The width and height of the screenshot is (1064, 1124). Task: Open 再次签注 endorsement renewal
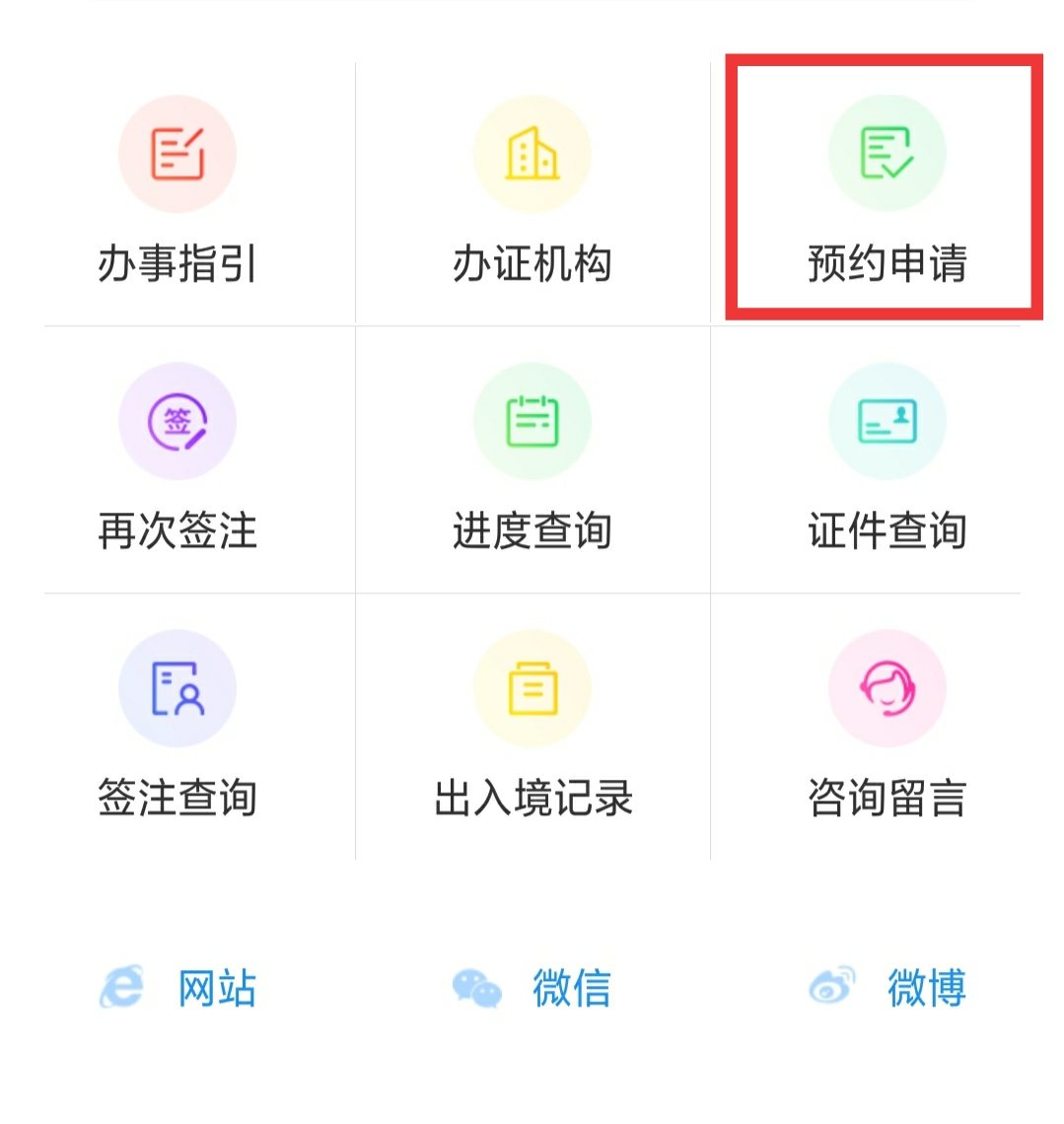tap(177, 460)
